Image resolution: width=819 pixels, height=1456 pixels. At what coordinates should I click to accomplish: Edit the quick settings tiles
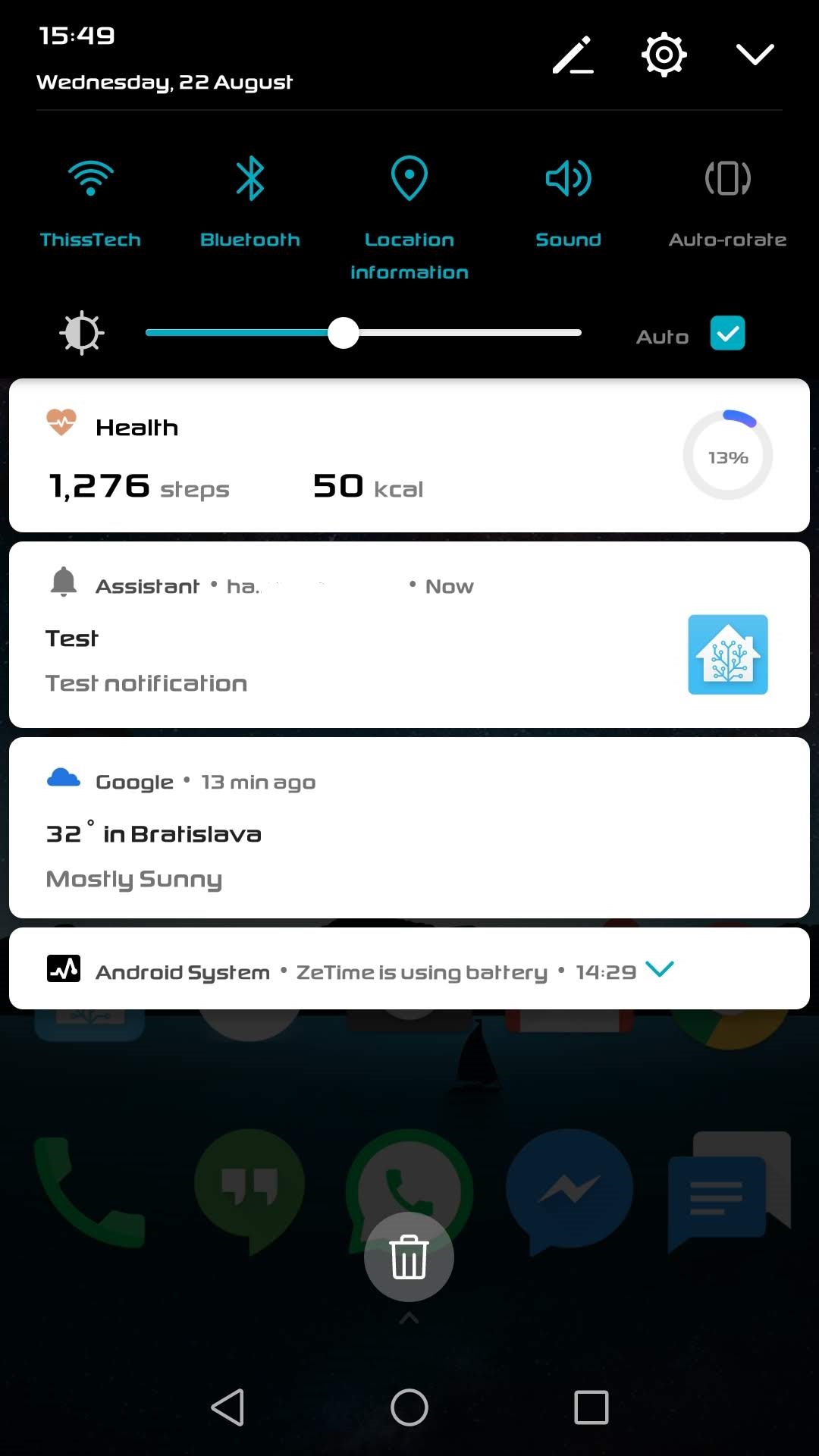pyautogui.click(x=573, y=55)
